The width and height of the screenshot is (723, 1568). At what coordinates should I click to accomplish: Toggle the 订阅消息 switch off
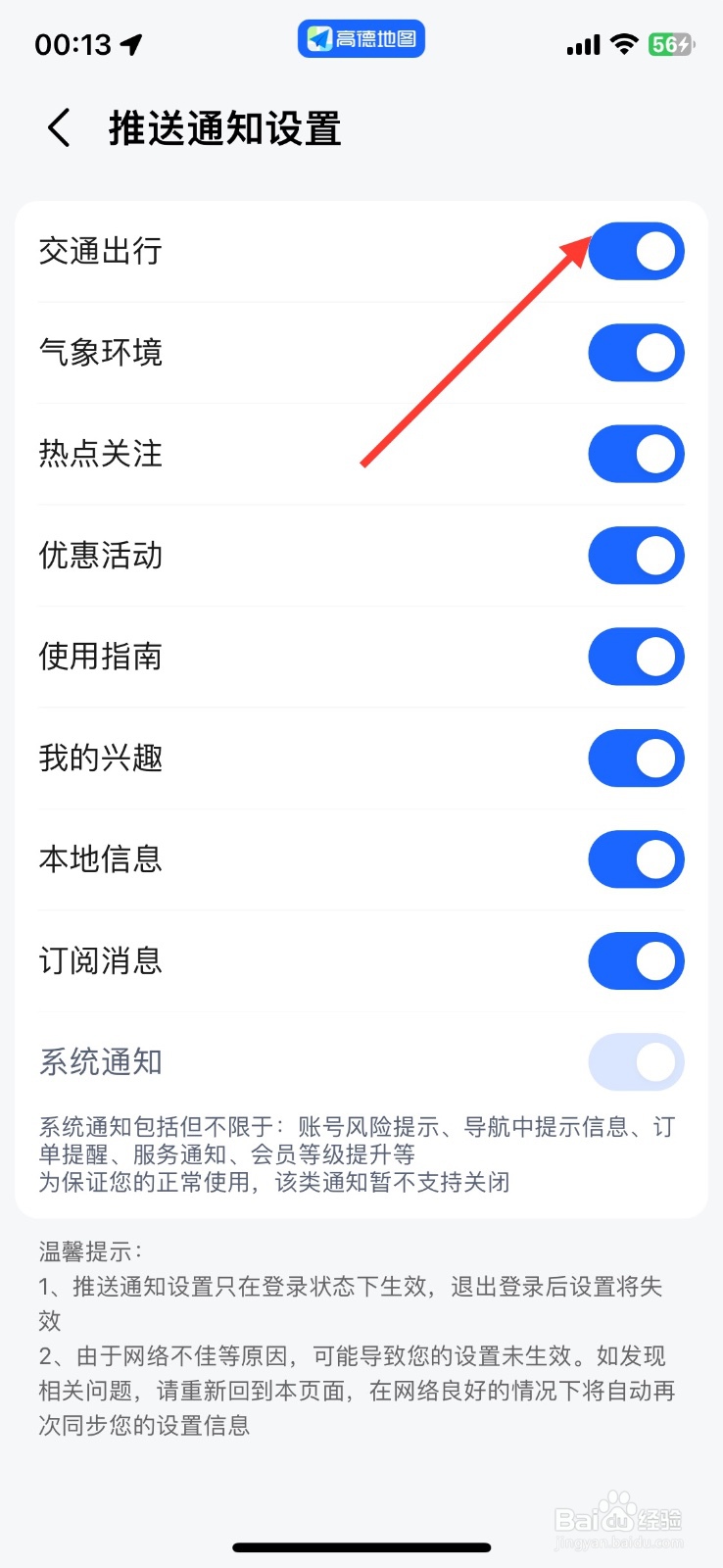[x=636, y=961]
